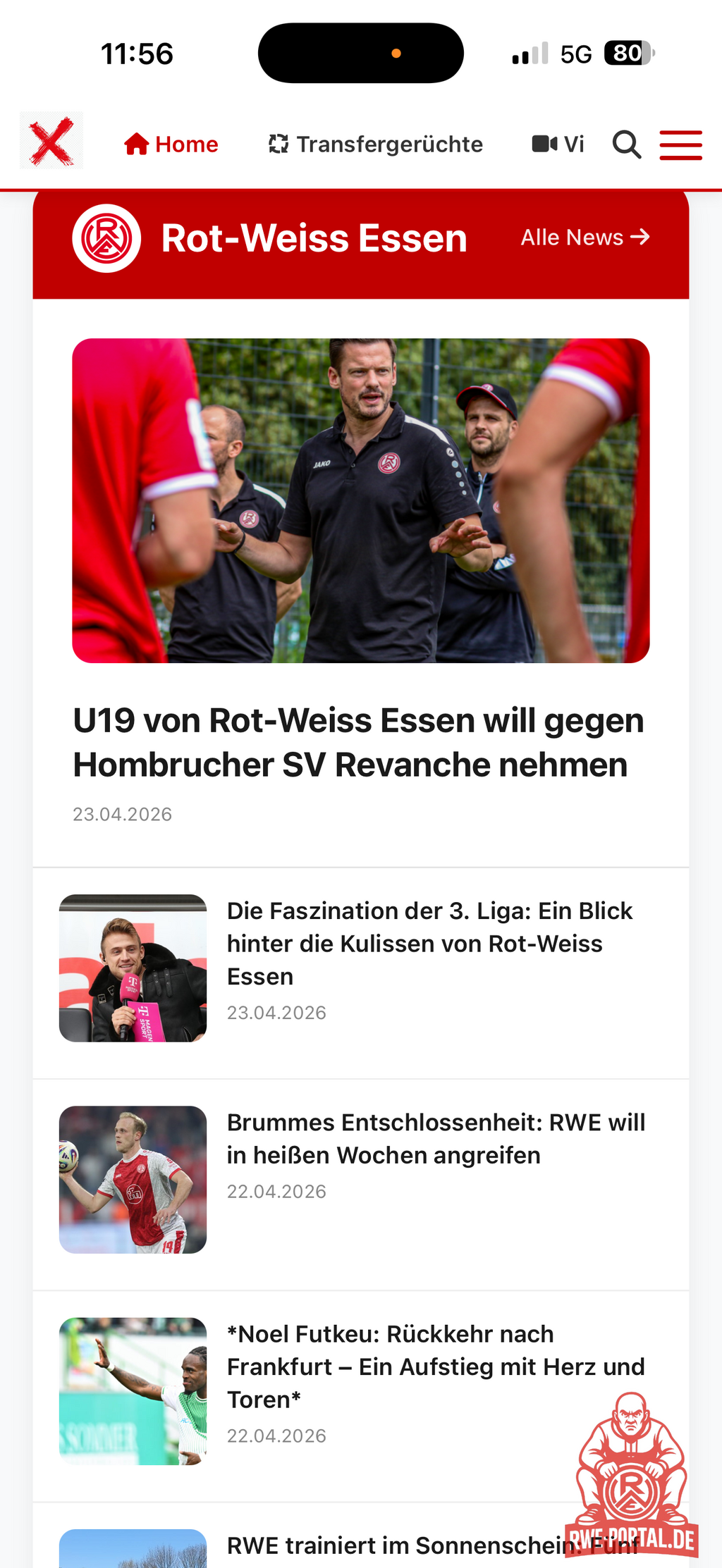The height and width of the screenshot is (1568, 722).
Task: Go to the Home tab
Action: pyautogui.click(x=171, y=144)
